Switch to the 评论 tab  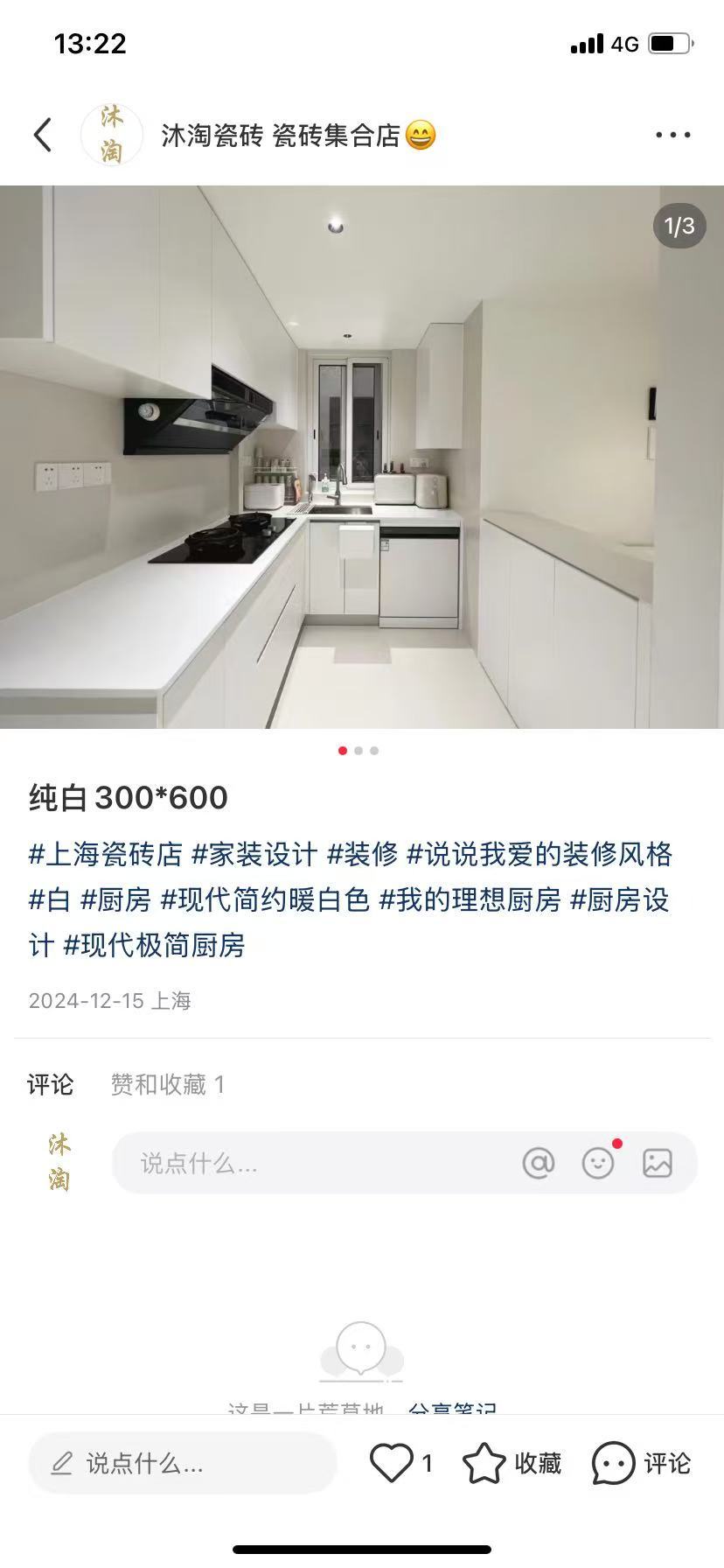click(x=50, y=1085)
